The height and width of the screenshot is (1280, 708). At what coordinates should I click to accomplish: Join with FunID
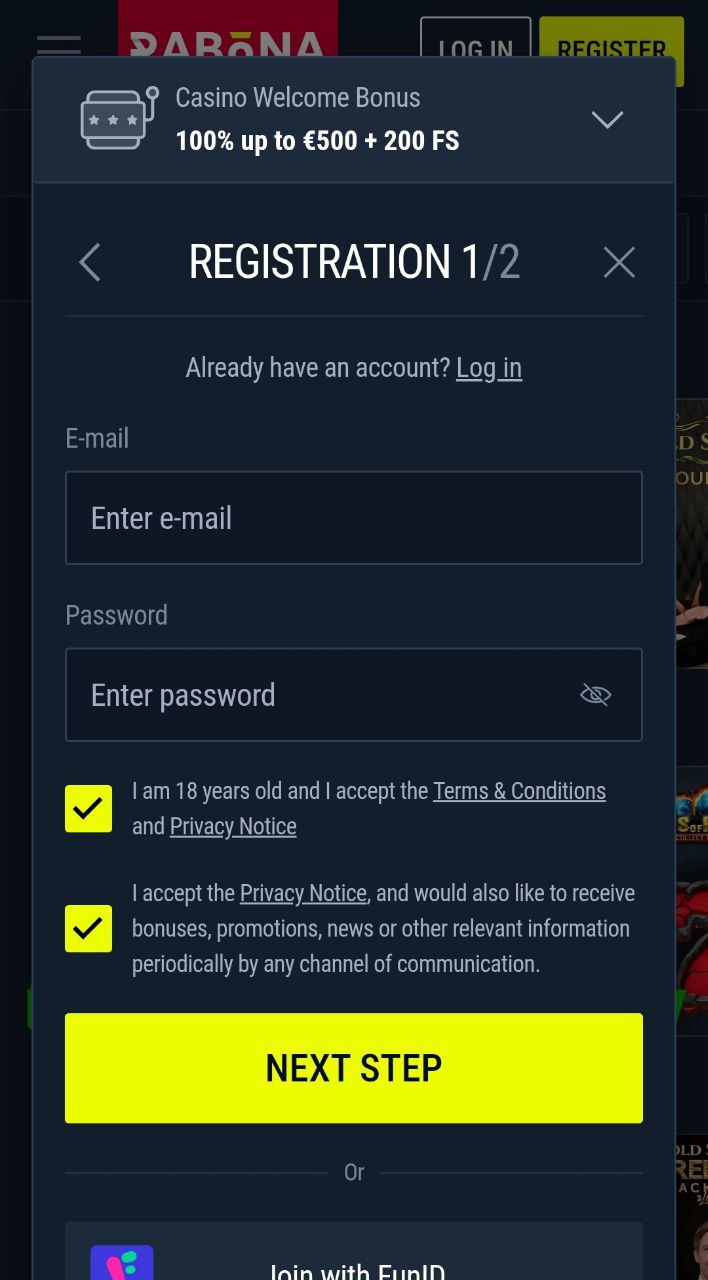click(354, 1252)
